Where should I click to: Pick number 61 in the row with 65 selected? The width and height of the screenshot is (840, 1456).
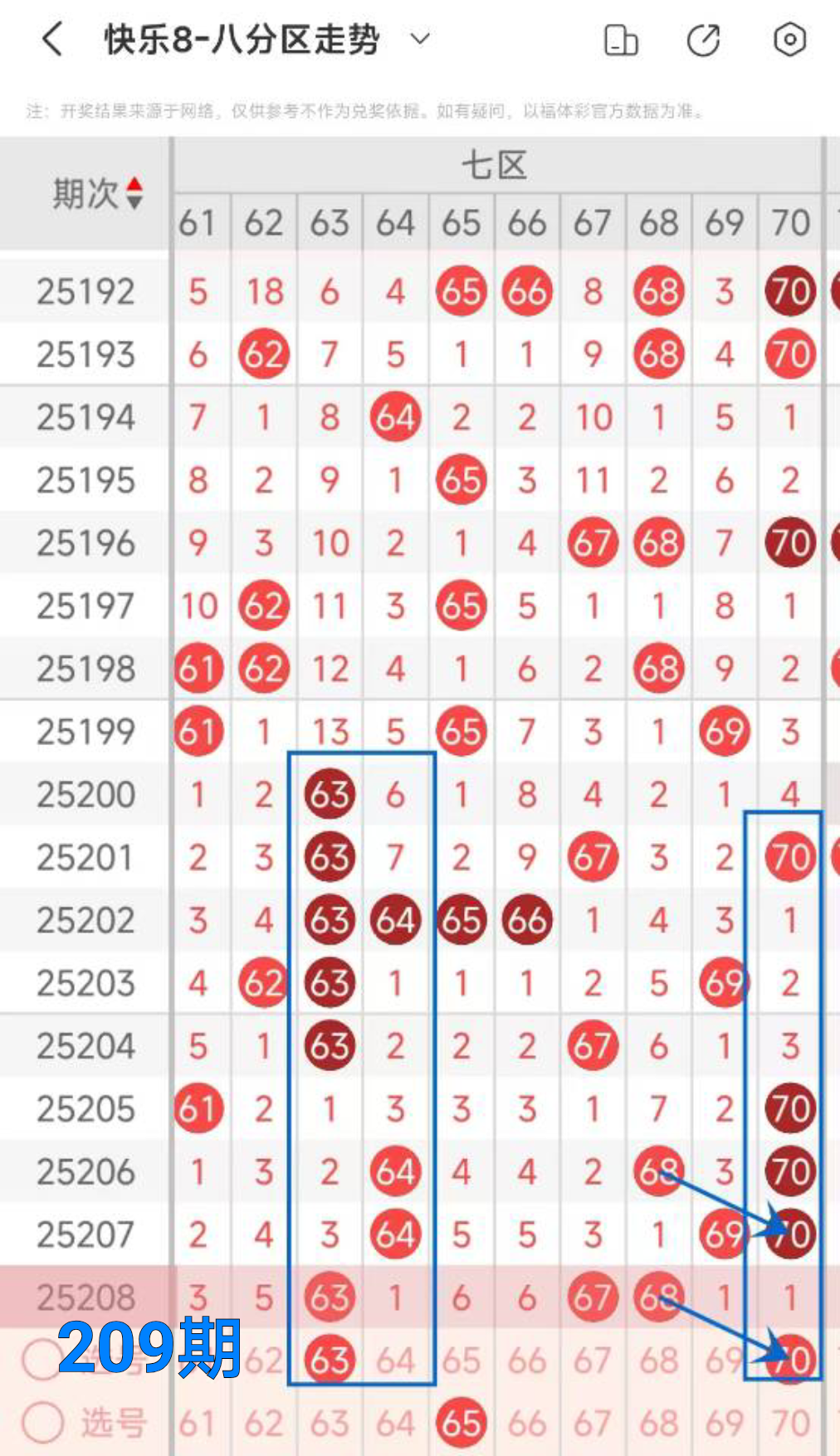click(x=198, y=1423)
